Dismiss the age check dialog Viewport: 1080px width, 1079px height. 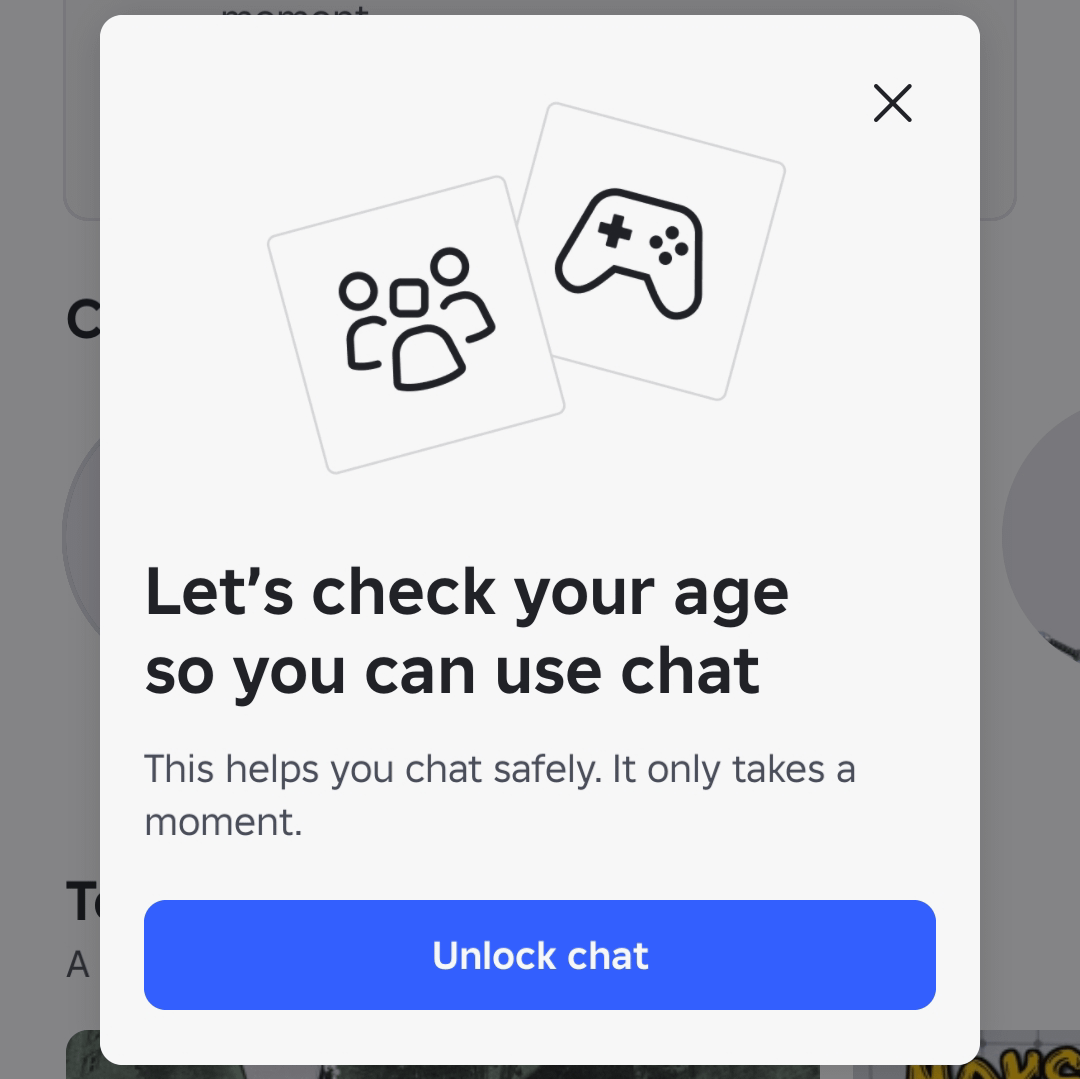(892, 103)
